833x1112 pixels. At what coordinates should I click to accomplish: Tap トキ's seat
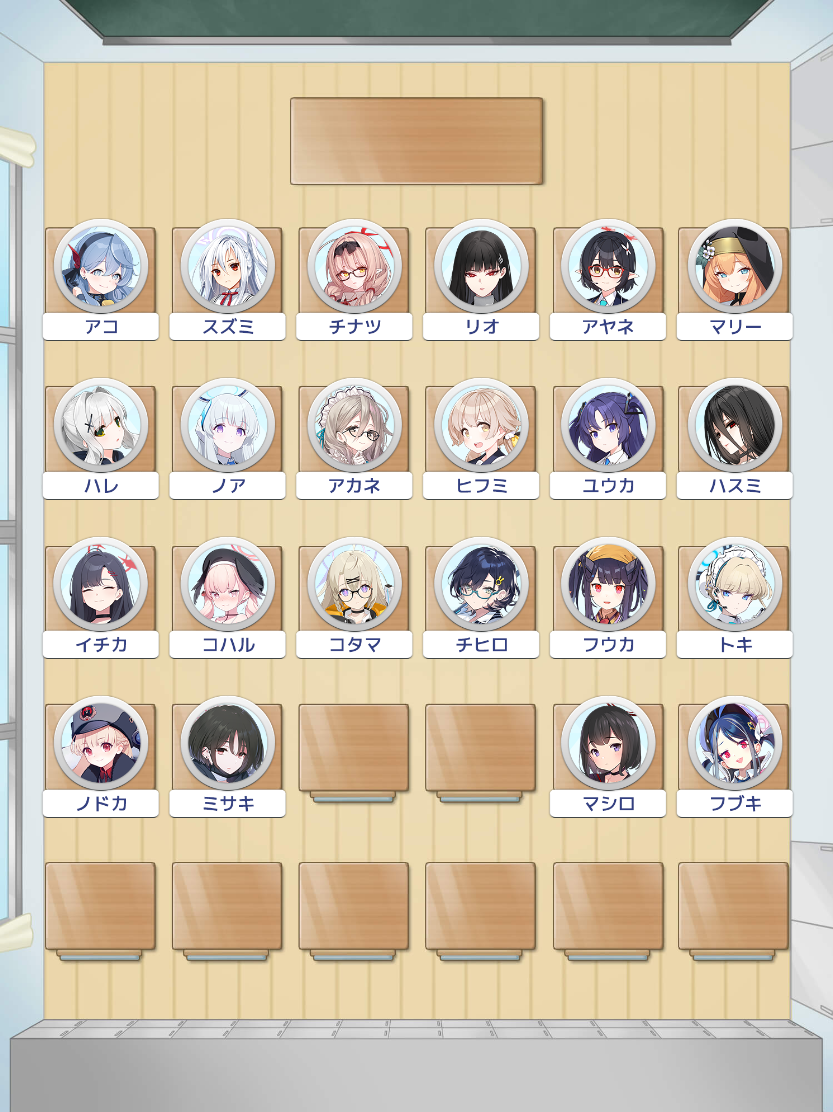coord(735,584)
